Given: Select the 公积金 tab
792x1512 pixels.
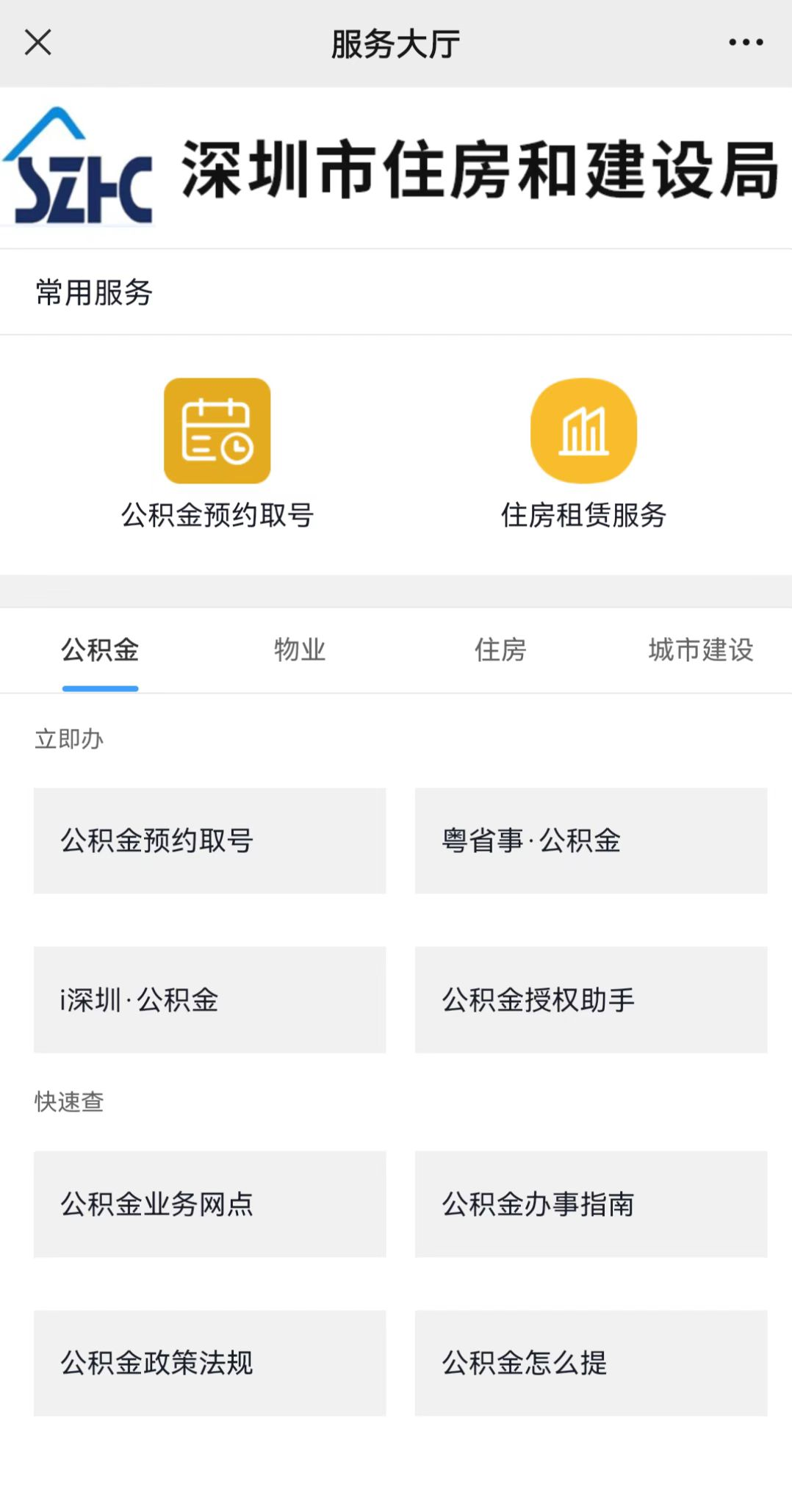Looking at the screenshot, I should (100, 650).
